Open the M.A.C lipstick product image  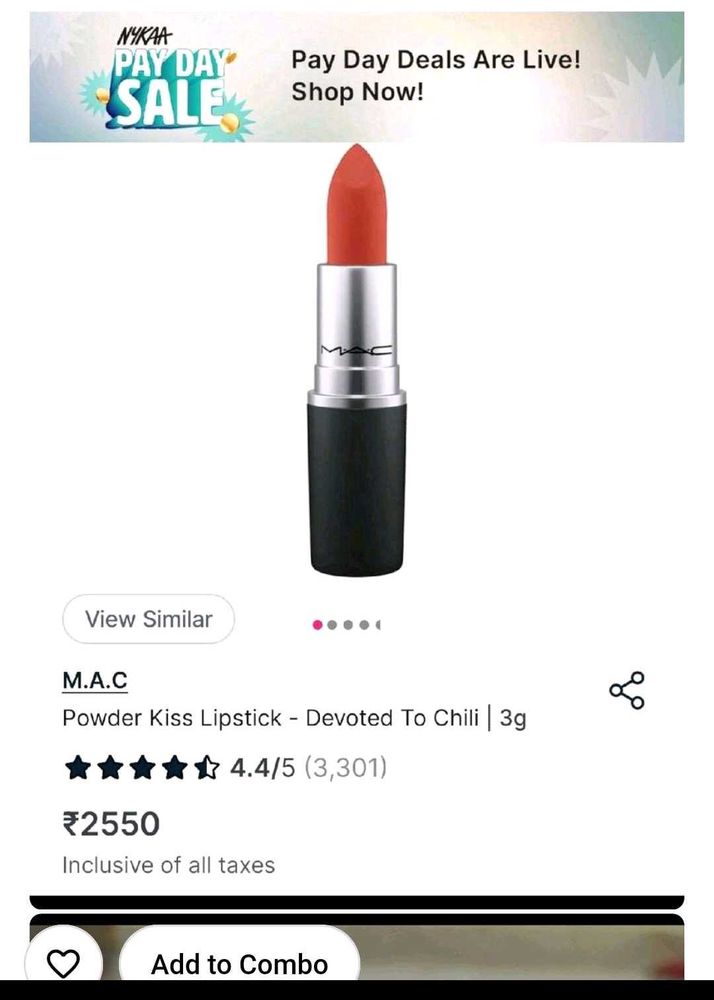tap(356, 360)
